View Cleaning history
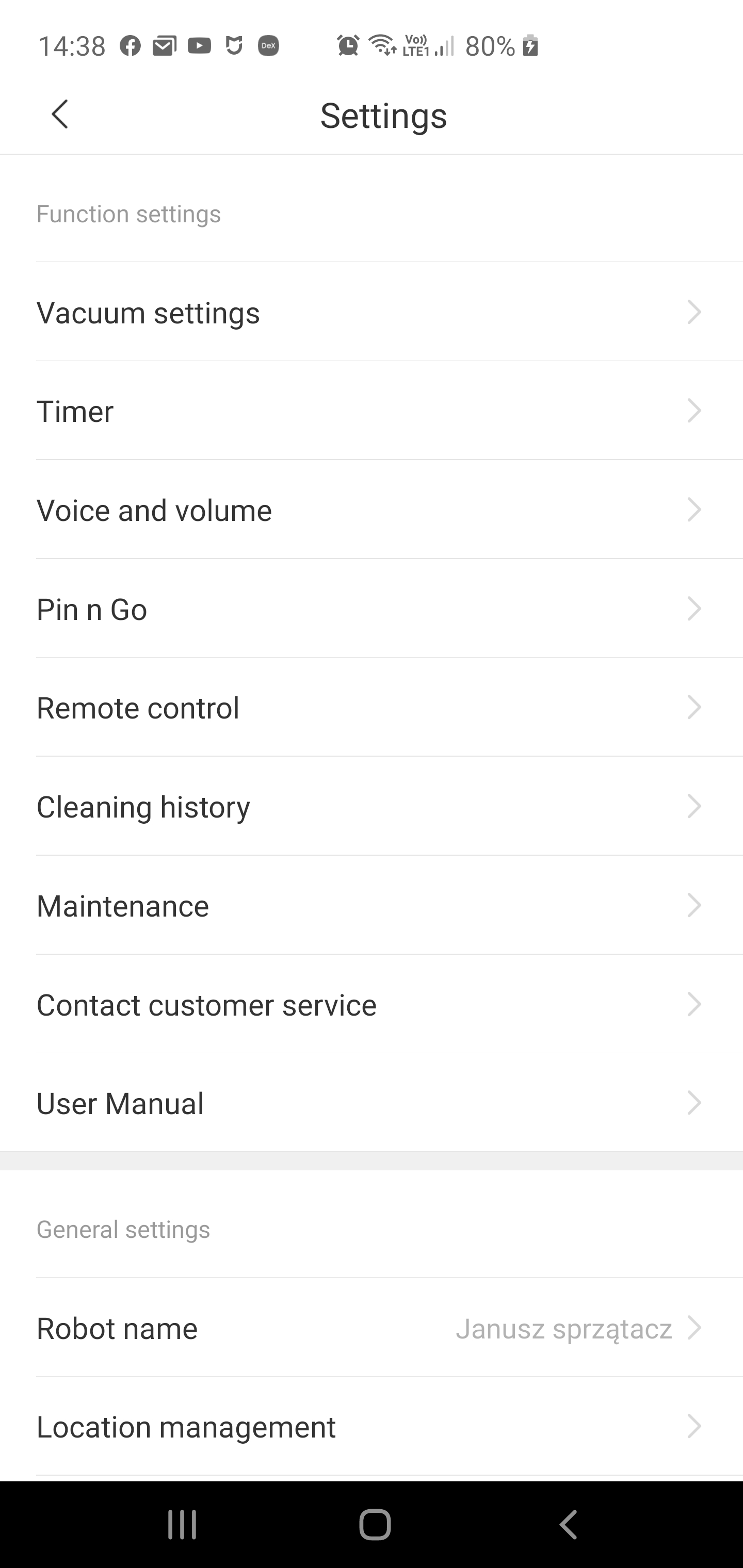 (372, 807)
